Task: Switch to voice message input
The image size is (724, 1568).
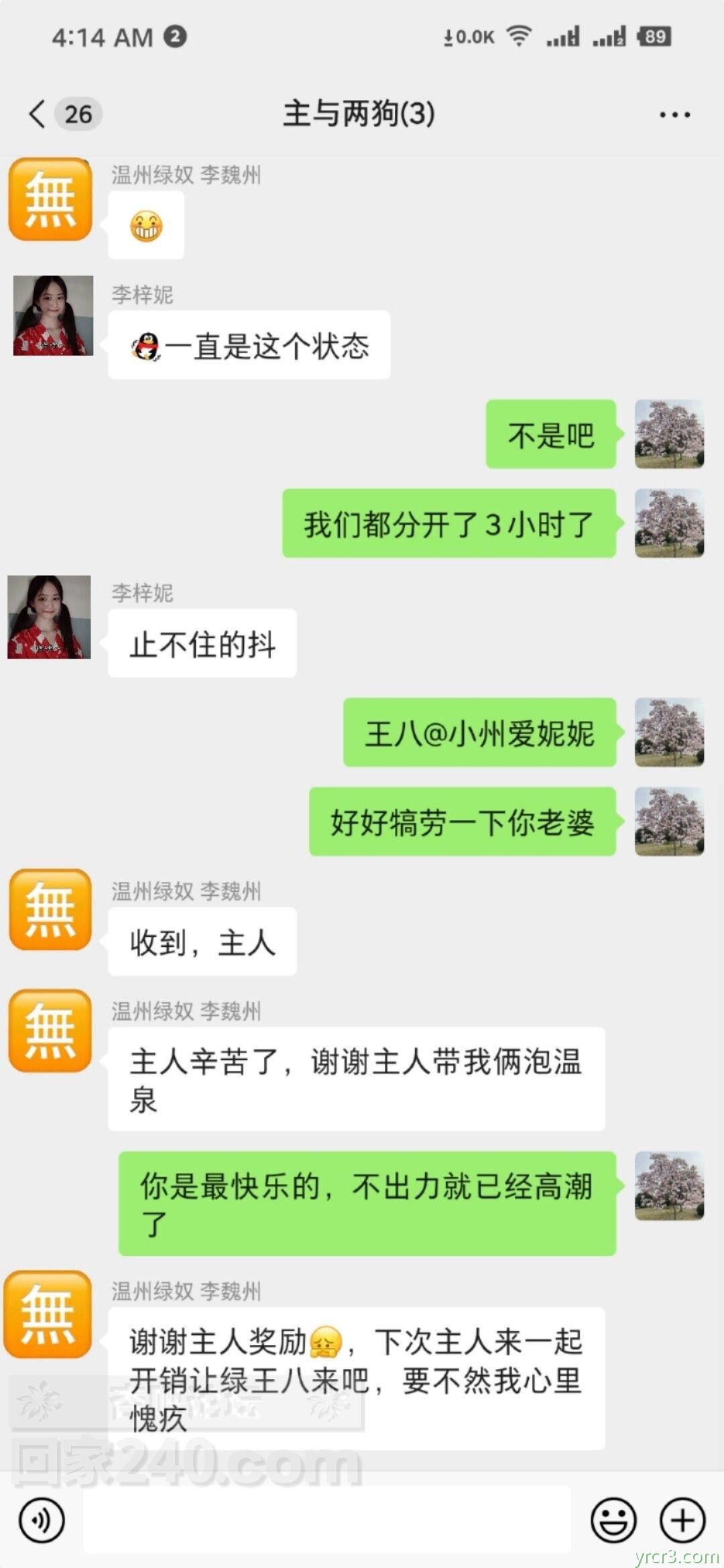Action: point(42,1520)
